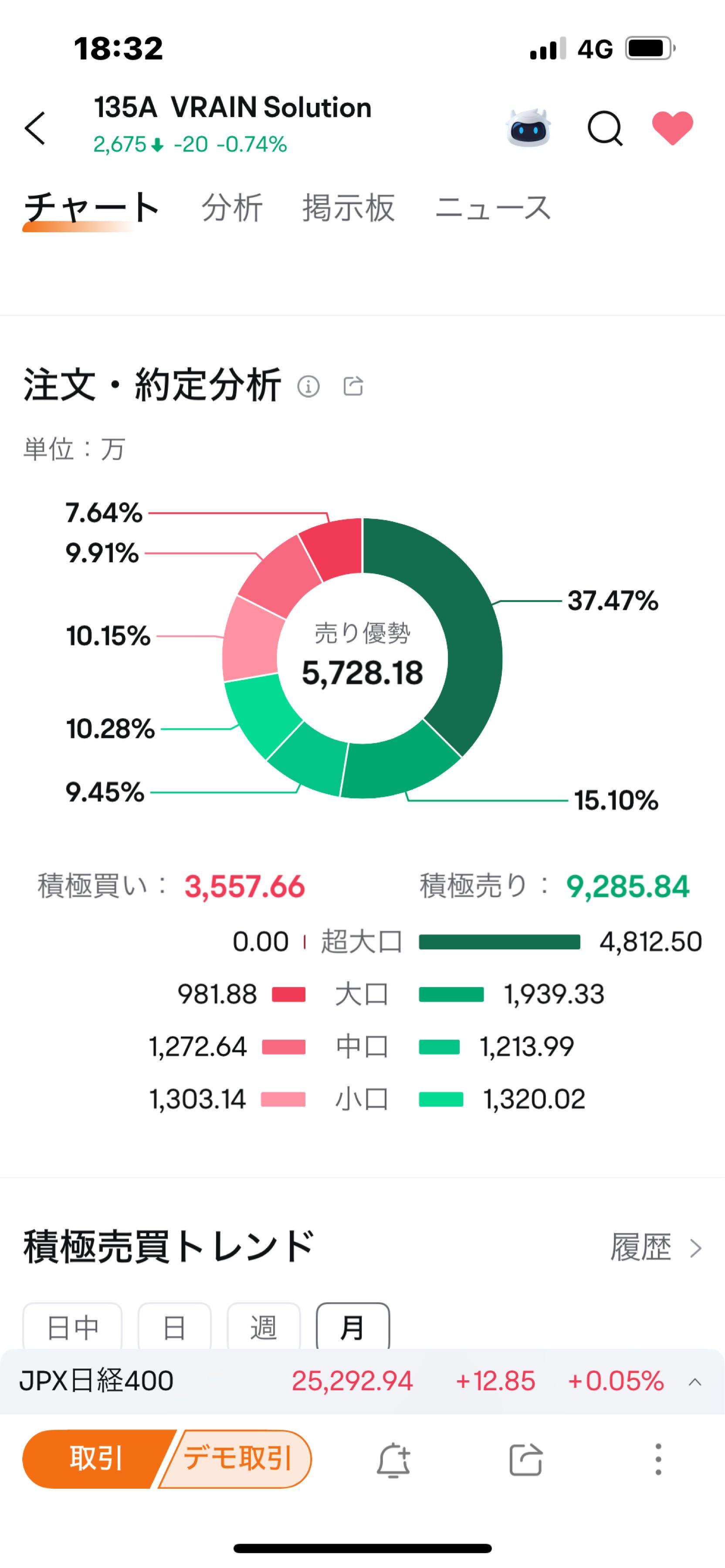This screenshot has height=1568, width=725.
Task: Switch to the 分析 tab
Action: pyautogui.click(x=232, y=208)
